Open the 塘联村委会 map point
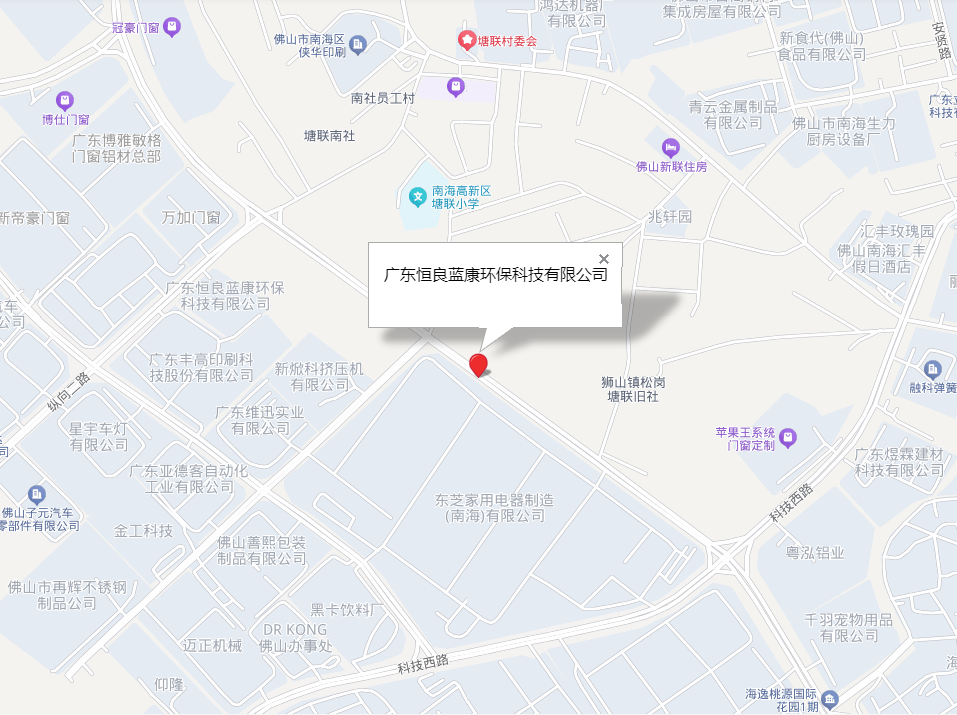Screen dimensions: 957x715 [467, 40]
